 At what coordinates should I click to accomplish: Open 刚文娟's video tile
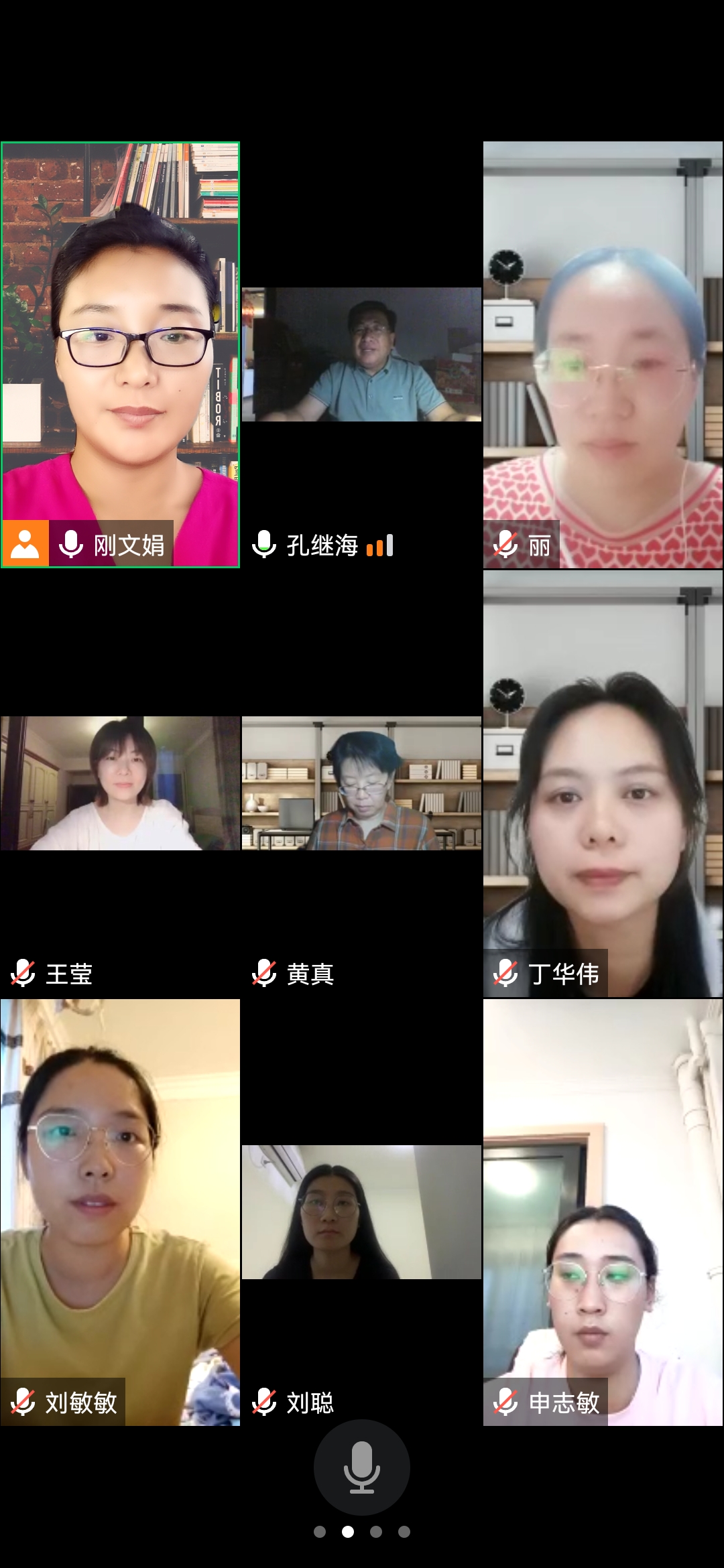pyautogui.click(x=121, y=355)
